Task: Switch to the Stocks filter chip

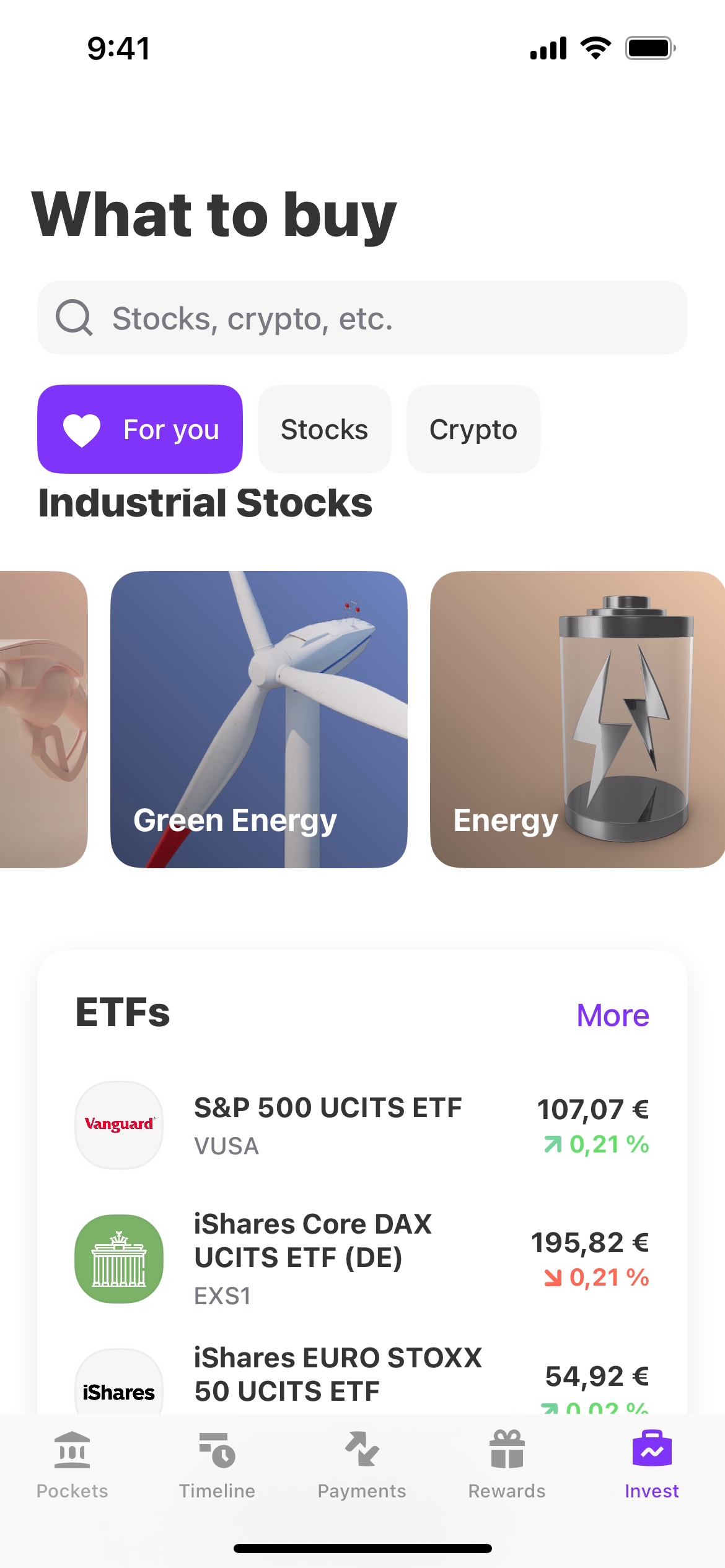Action: tap(324, 429)
